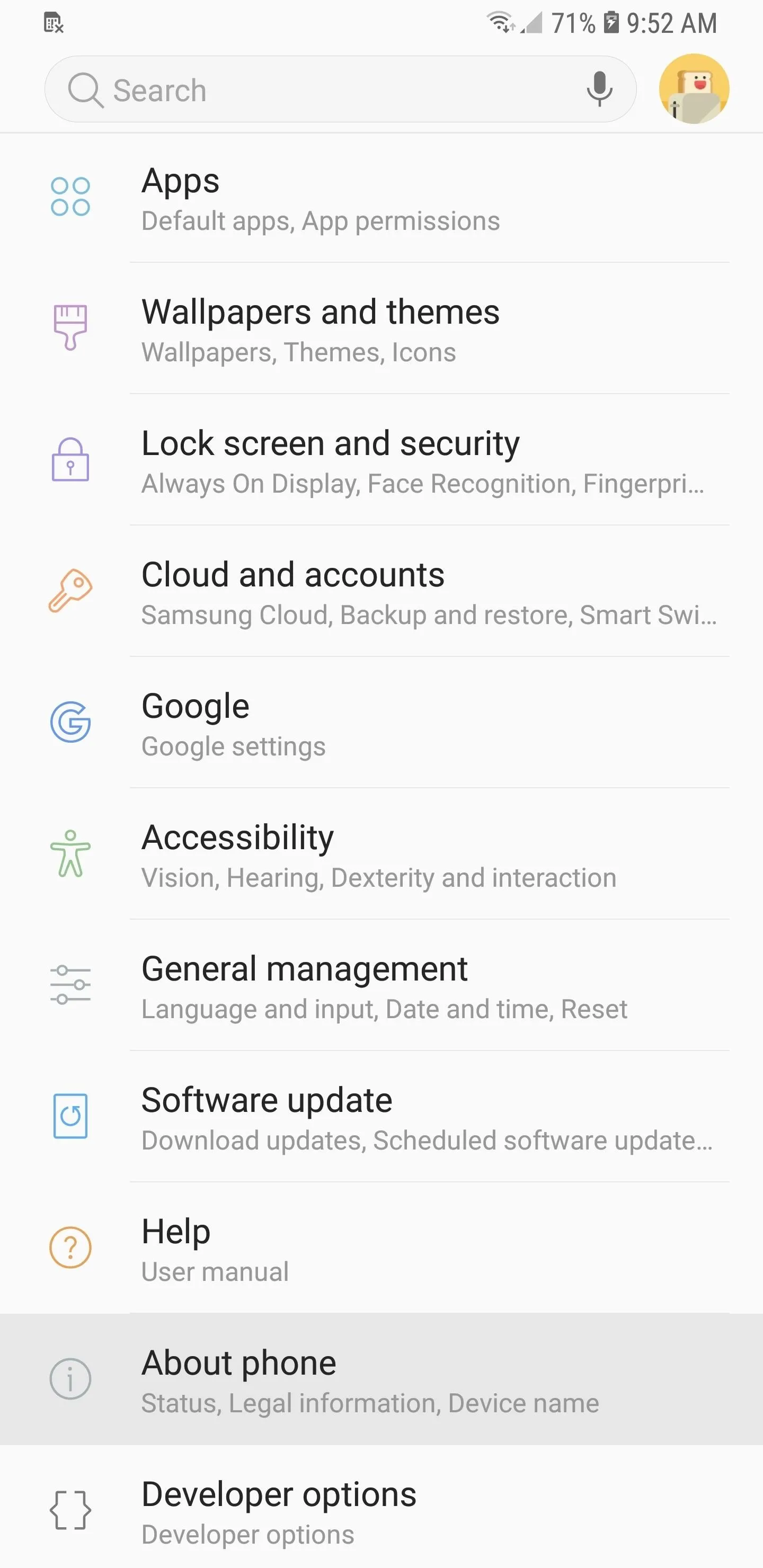Go to Wallpapers and themes

(x=381, y=328)
